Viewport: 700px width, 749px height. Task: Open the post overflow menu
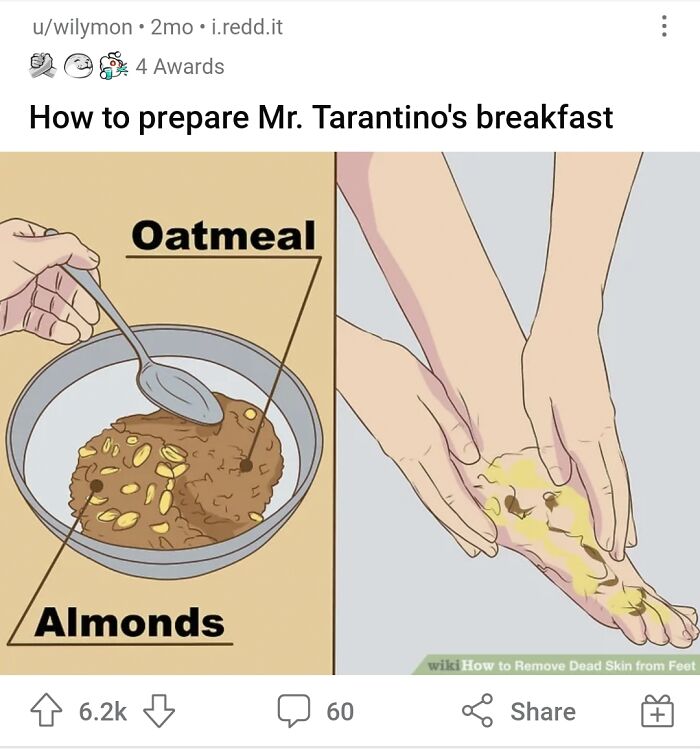(664, 26)
